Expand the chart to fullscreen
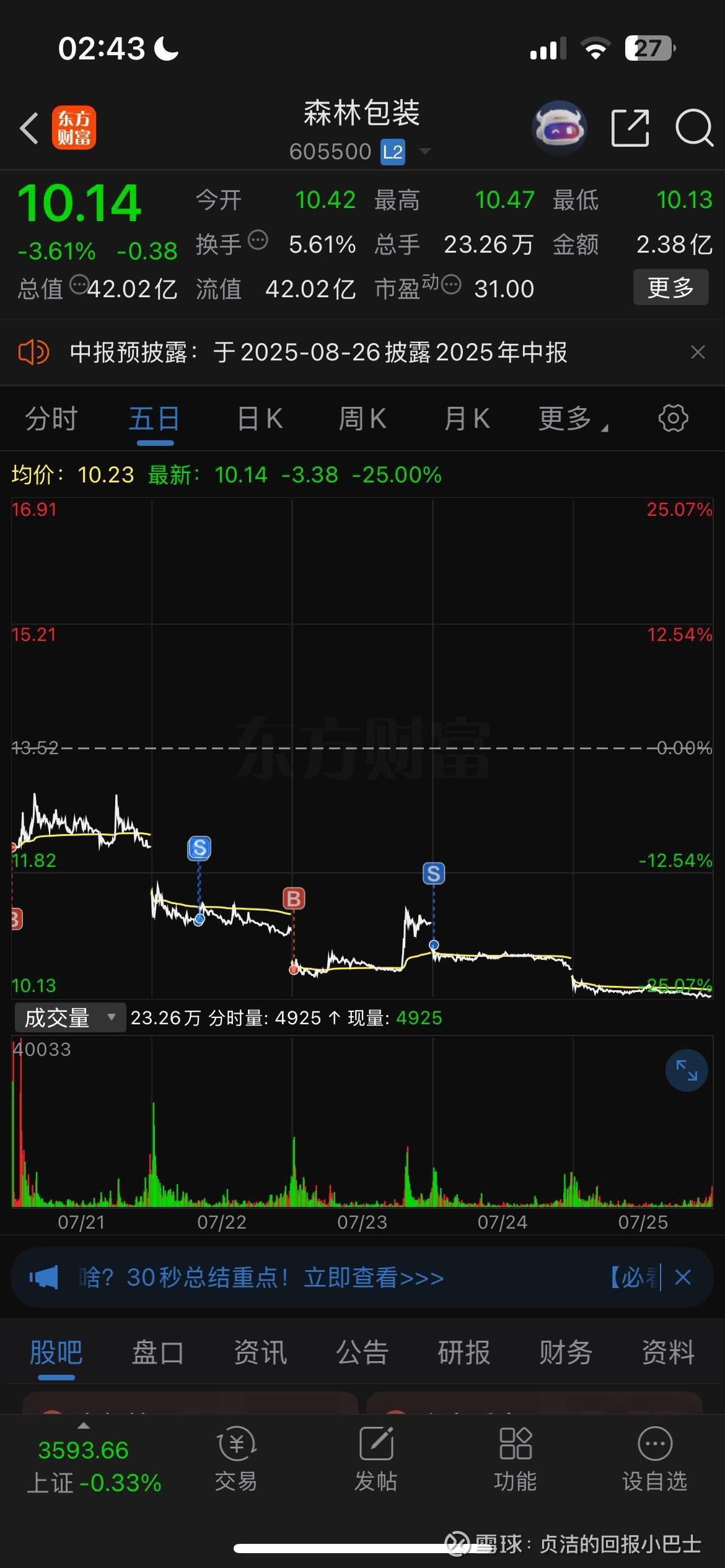 [687, 1070]
